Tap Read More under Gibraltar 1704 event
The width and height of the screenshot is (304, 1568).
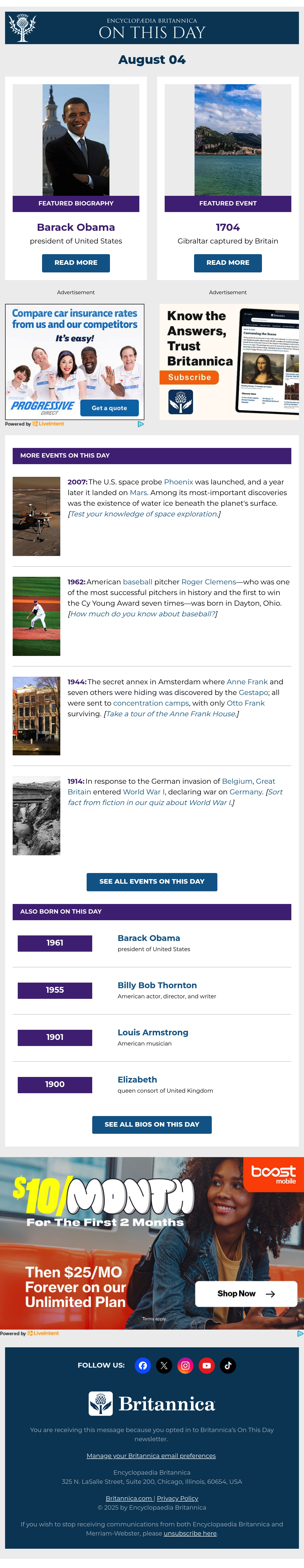228,263
